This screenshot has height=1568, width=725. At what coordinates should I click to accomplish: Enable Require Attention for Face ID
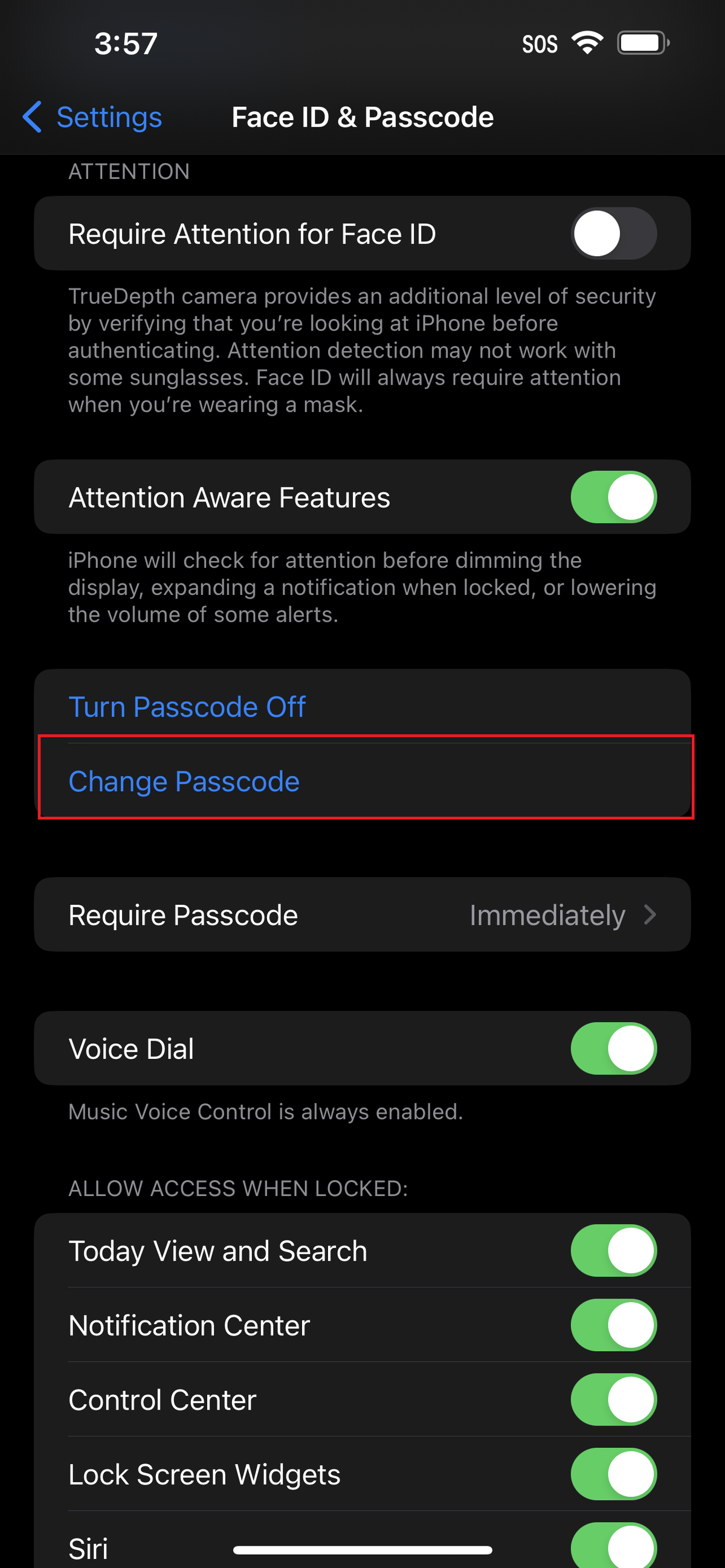(x=613, y=234)
